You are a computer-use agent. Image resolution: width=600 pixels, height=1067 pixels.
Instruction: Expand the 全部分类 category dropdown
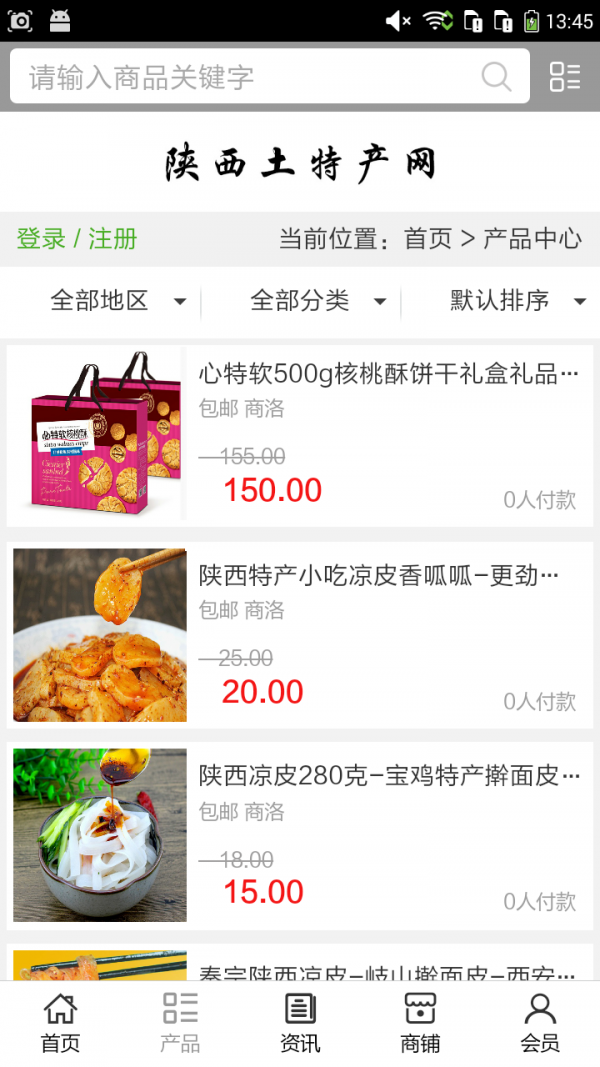click(318, 300)
